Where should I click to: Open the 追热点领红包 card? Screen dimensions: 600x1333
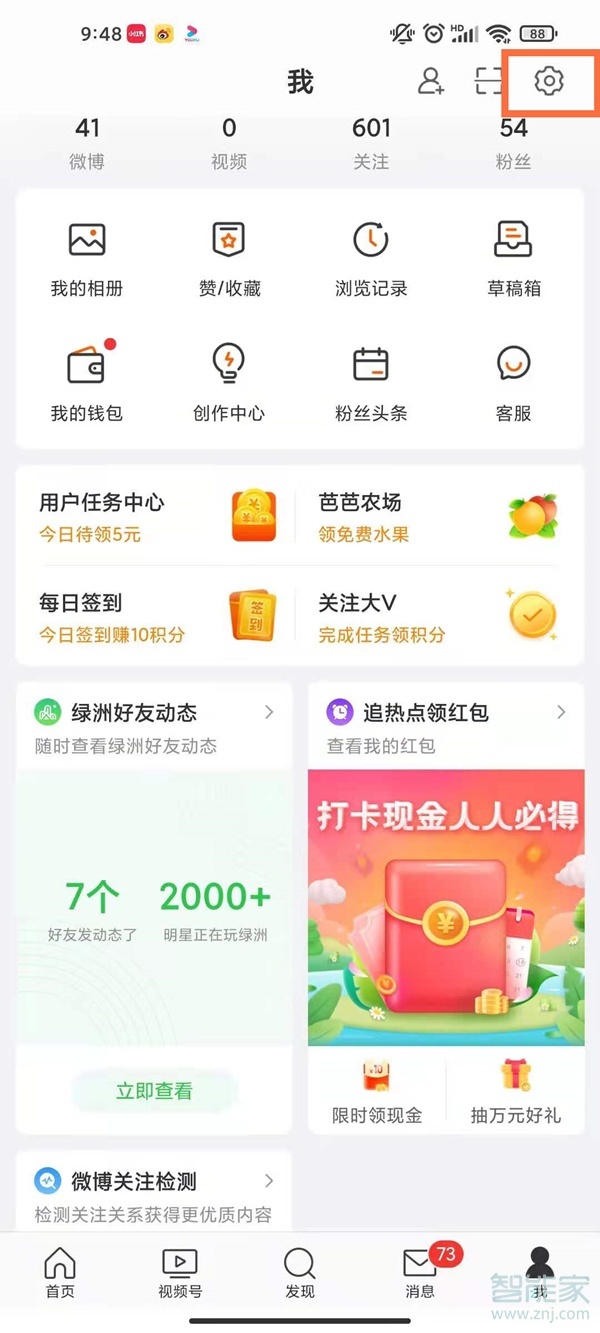click(445, 713)
